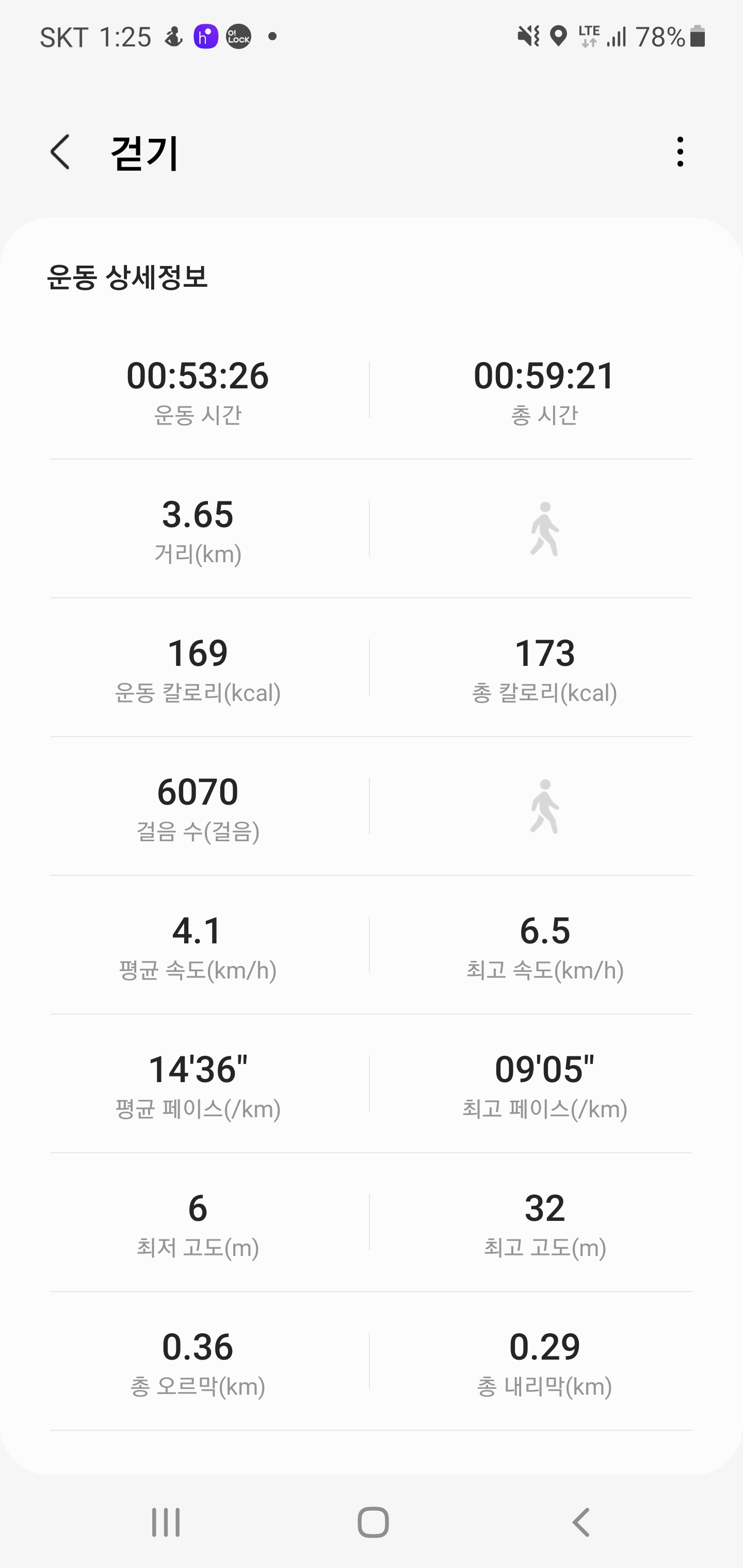Image resolution: width=743 pixels, height=1568 pixels.
Task: Go back from the 걷기 screen
Action: coord(60,152)
